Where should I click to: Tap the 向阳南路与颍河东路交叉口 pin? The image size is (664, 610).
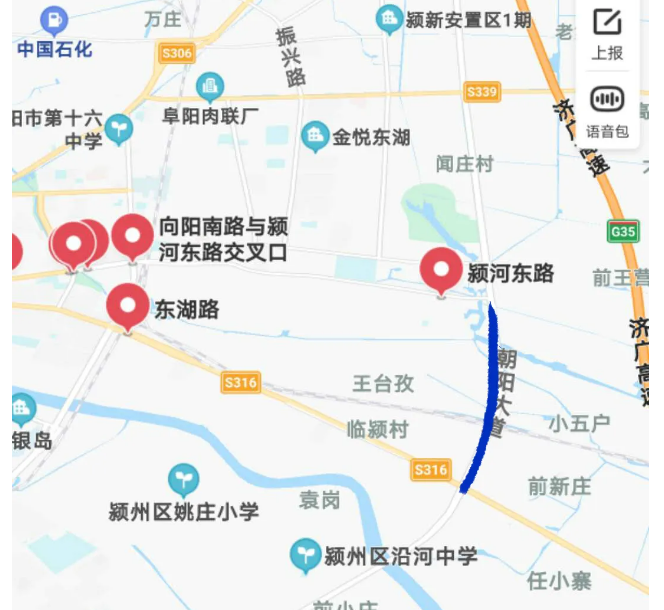click(132, 237)
